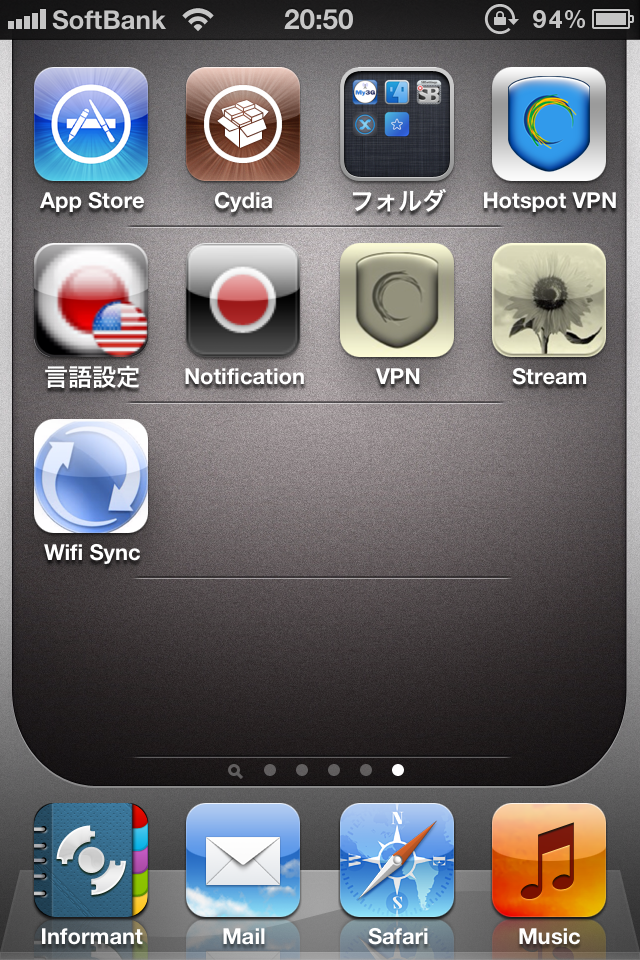
Task: Open Informant from the dock
Action: coord(91,860)
